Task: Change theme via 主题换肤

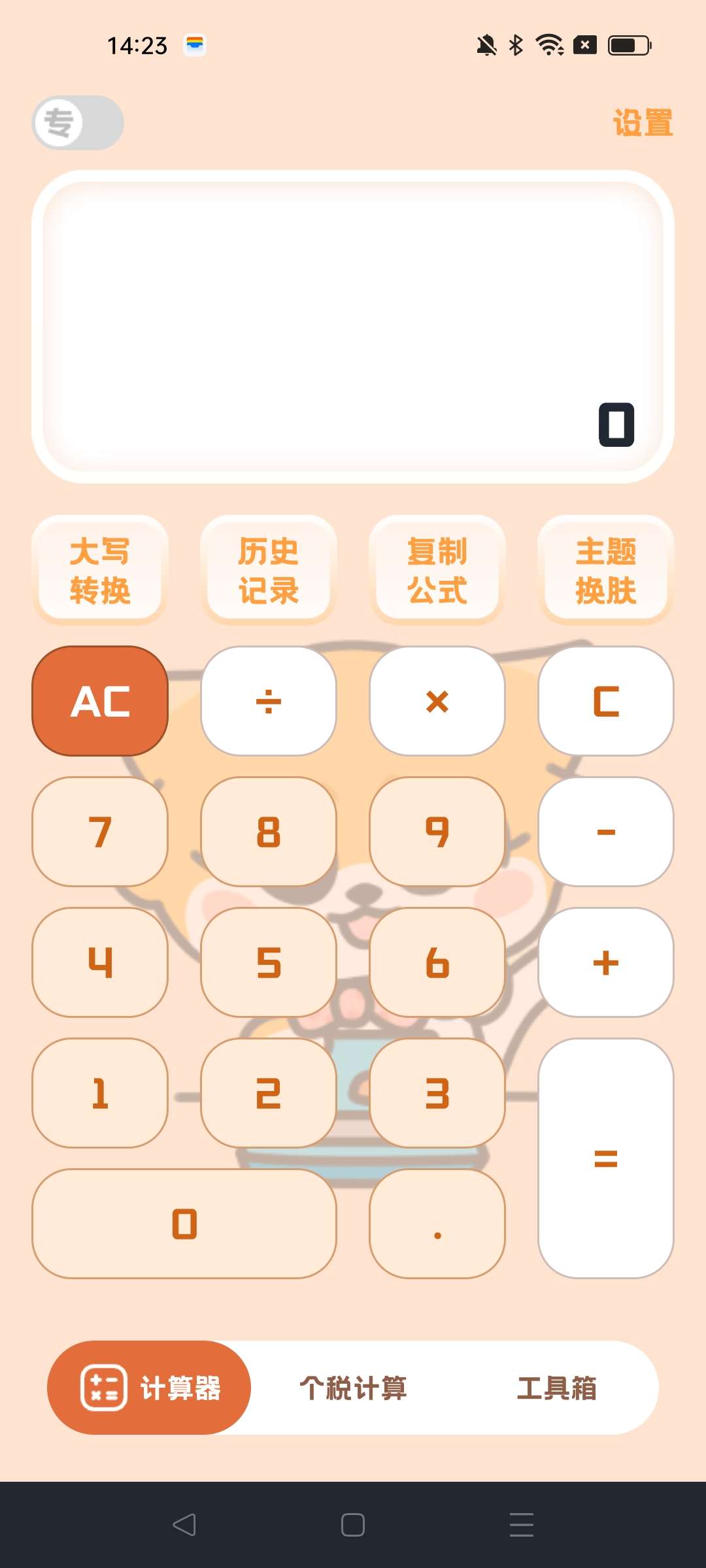Action: tap(606, 570)
